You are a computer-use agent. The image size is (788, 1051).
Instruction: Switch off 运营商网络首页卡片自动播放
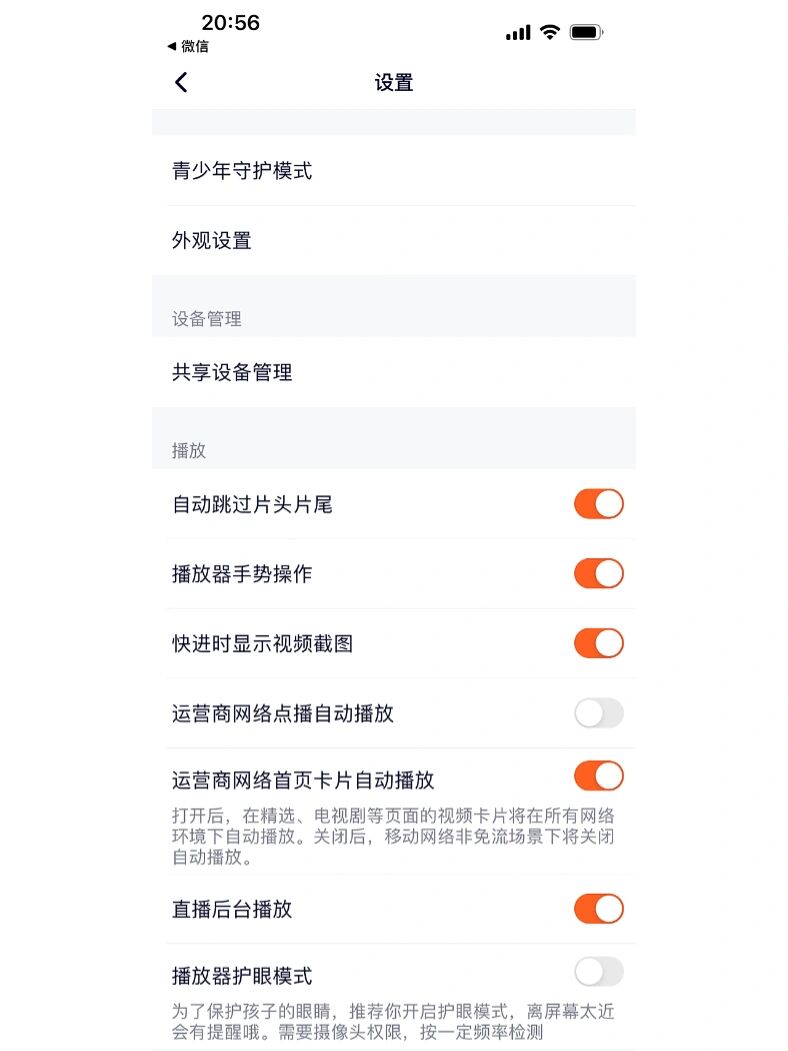pos(598,777)
